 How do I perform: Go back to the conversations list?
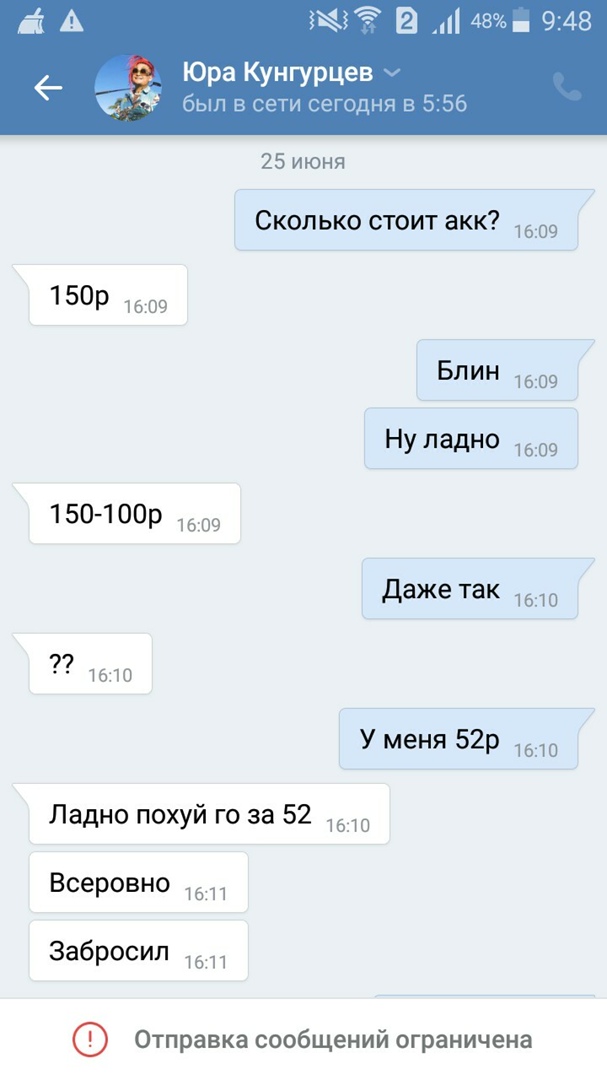tap(48, 88)
